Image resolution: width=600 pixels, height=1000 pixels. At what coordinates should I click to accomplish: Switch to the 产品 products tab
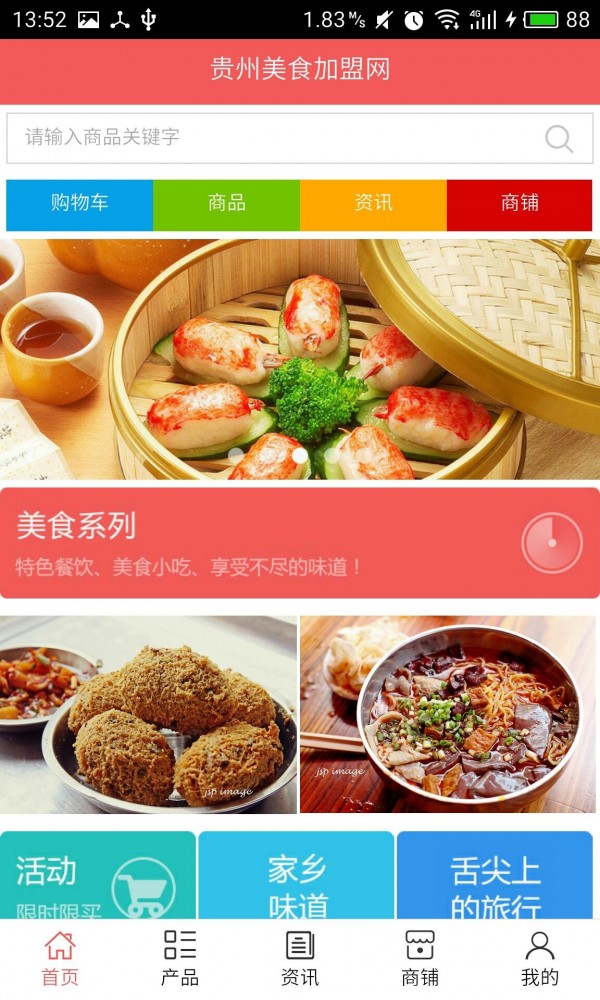coord(180,958)
